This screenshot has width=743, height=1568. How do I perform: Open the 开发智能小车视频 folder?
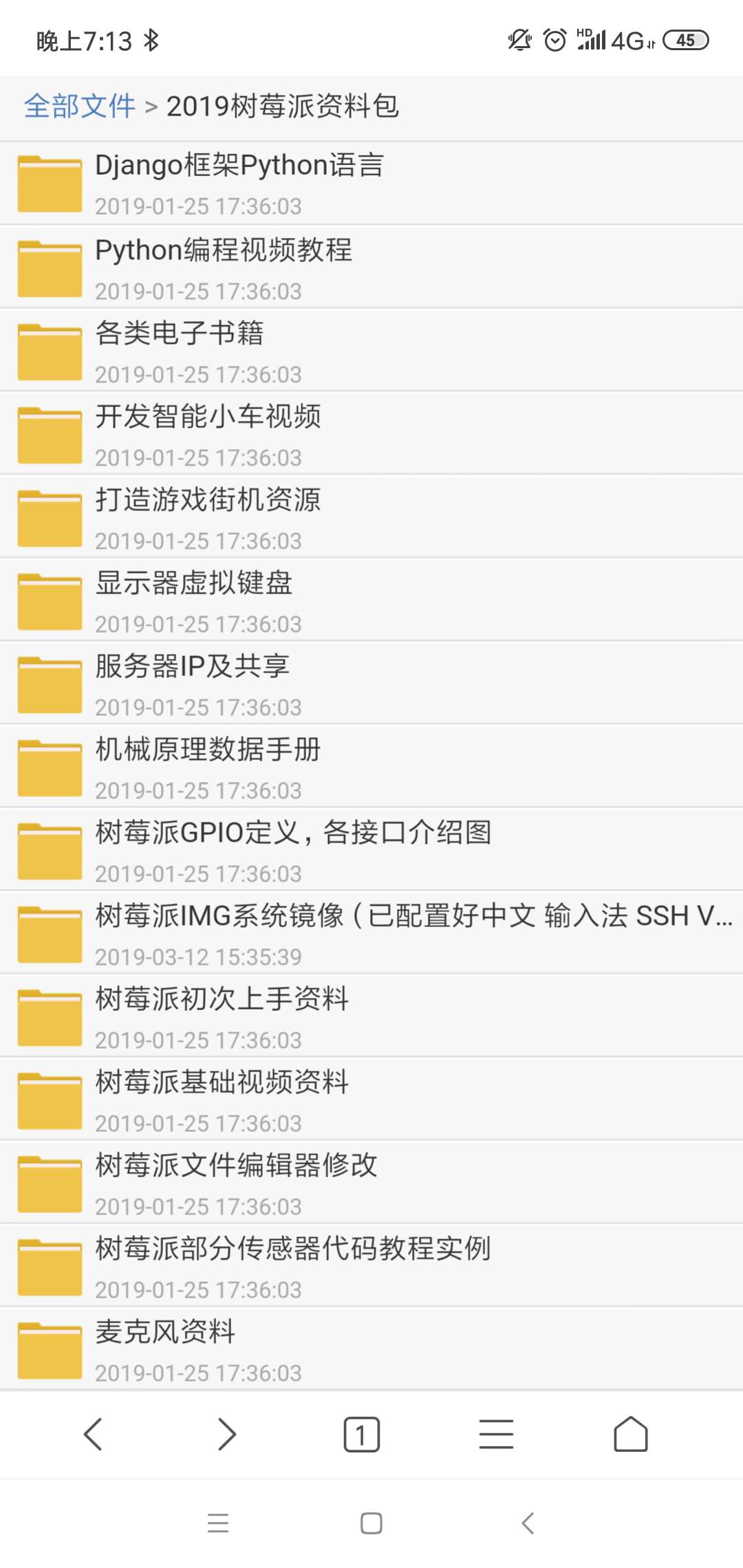pyautogui.click(x=371, y=433)
